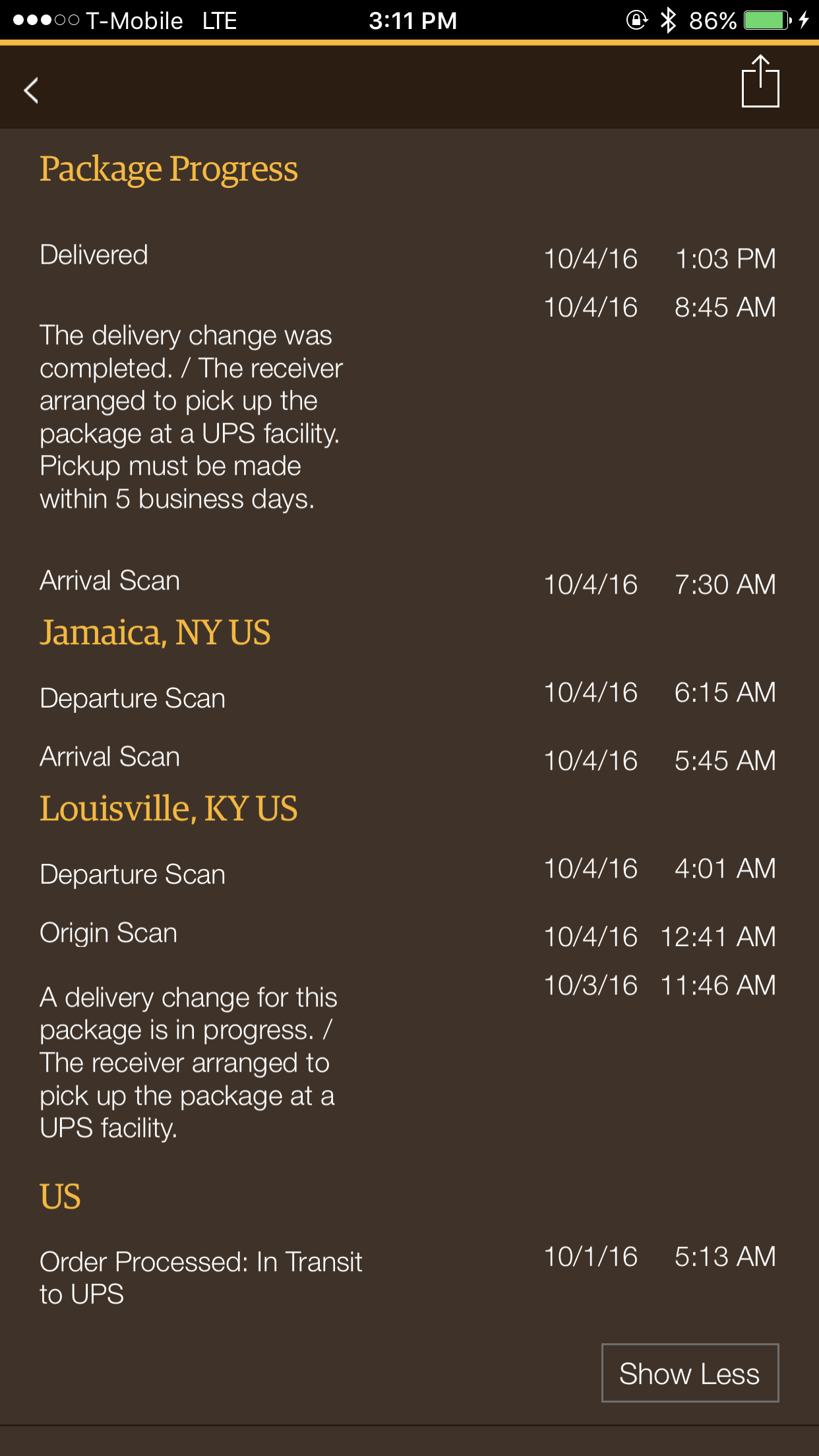Viewport: 819px width, 1456px height.
Task: Go back using the top-left arrow
Action: click(31, 90)
